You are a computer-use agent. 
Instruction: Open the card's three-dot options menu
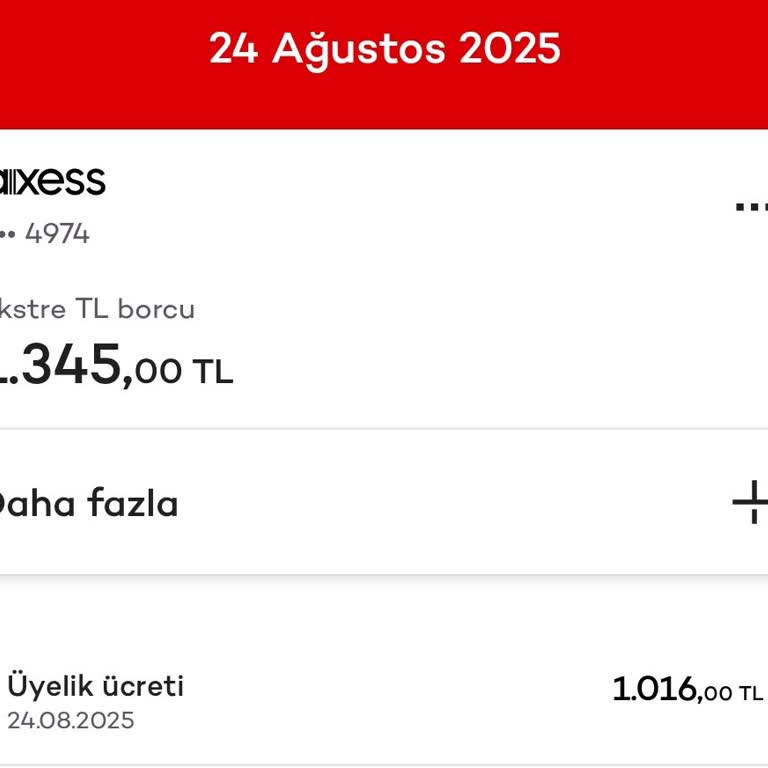point(751,206)
